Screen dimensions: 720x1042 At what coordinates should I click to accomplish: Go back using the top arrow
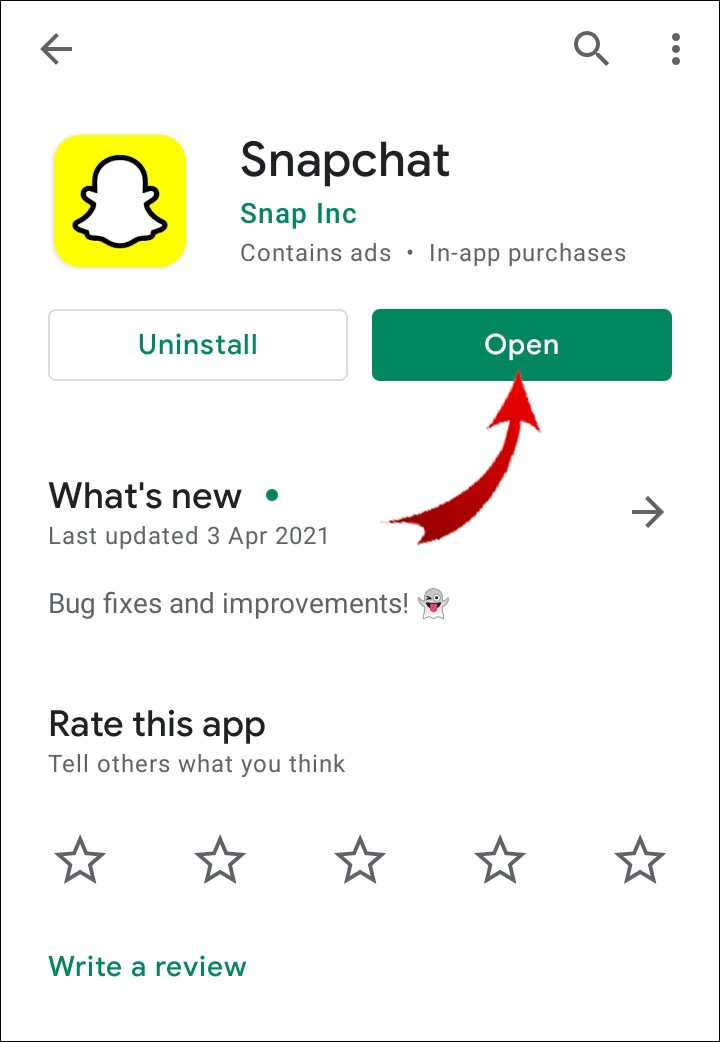point(56,49)
